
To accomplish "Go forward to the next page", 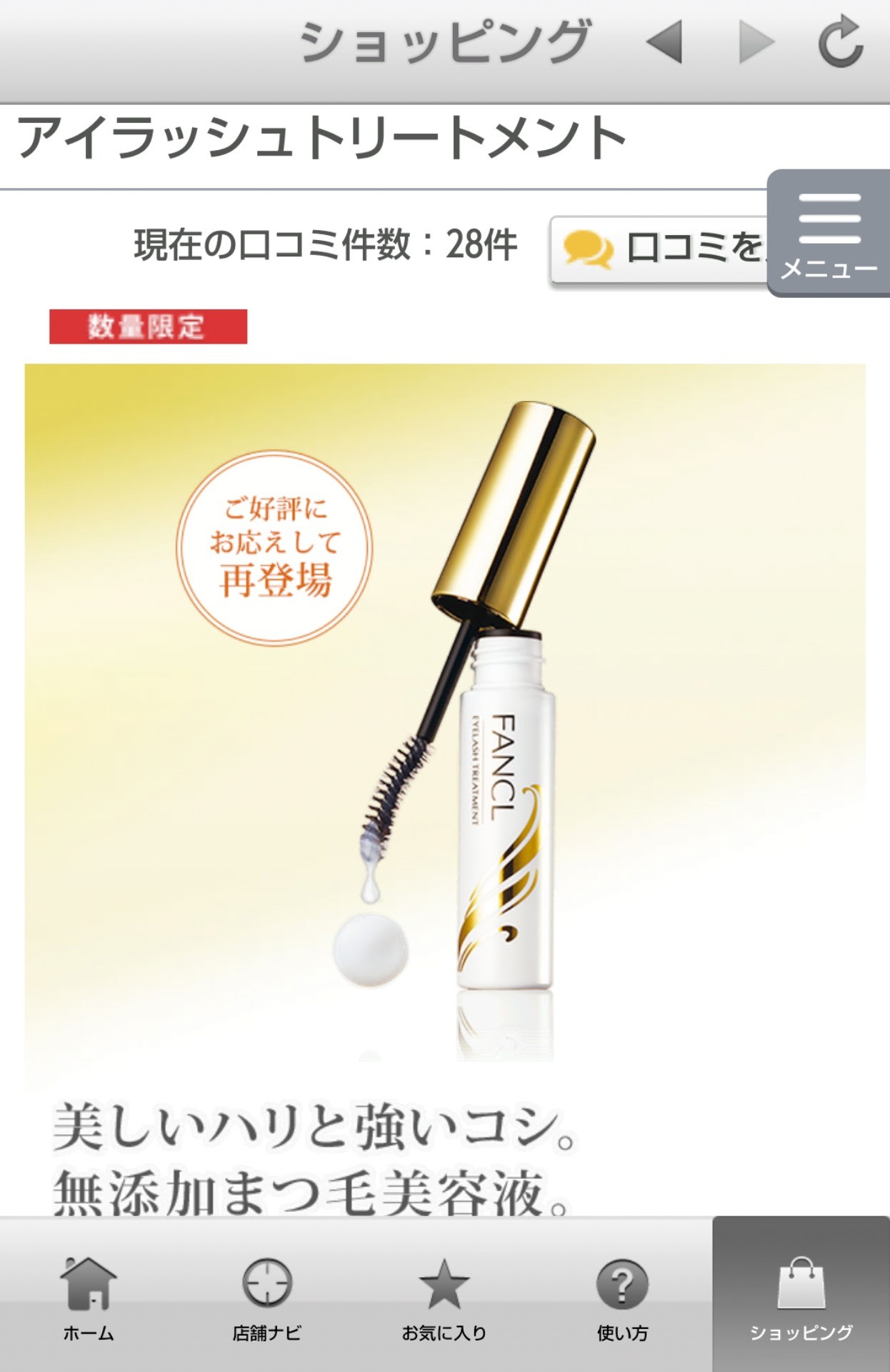I will click(756, 42).
